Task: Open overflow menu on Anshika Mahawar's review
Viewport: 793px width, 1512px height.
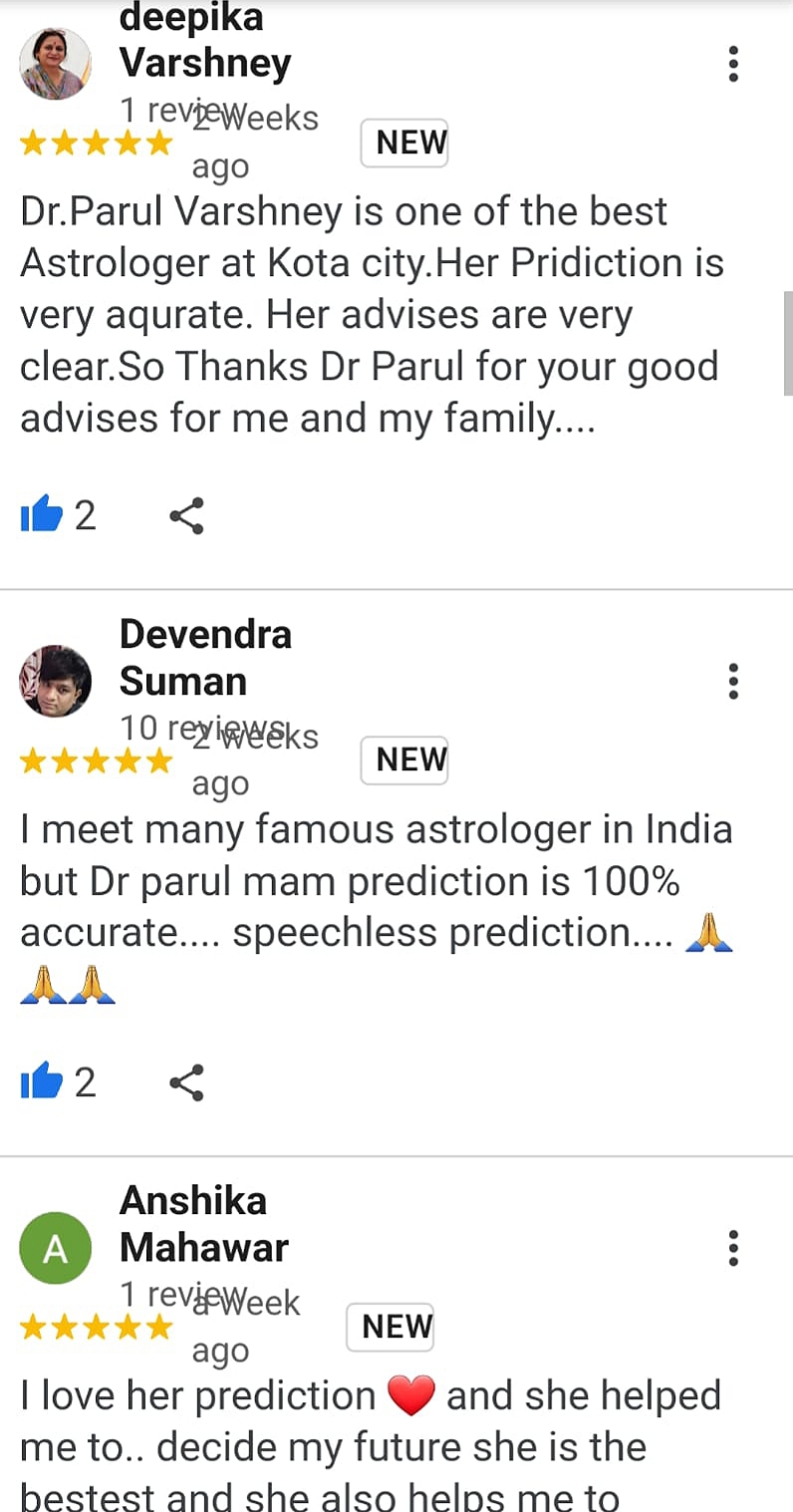Action: pos(733,1248)
